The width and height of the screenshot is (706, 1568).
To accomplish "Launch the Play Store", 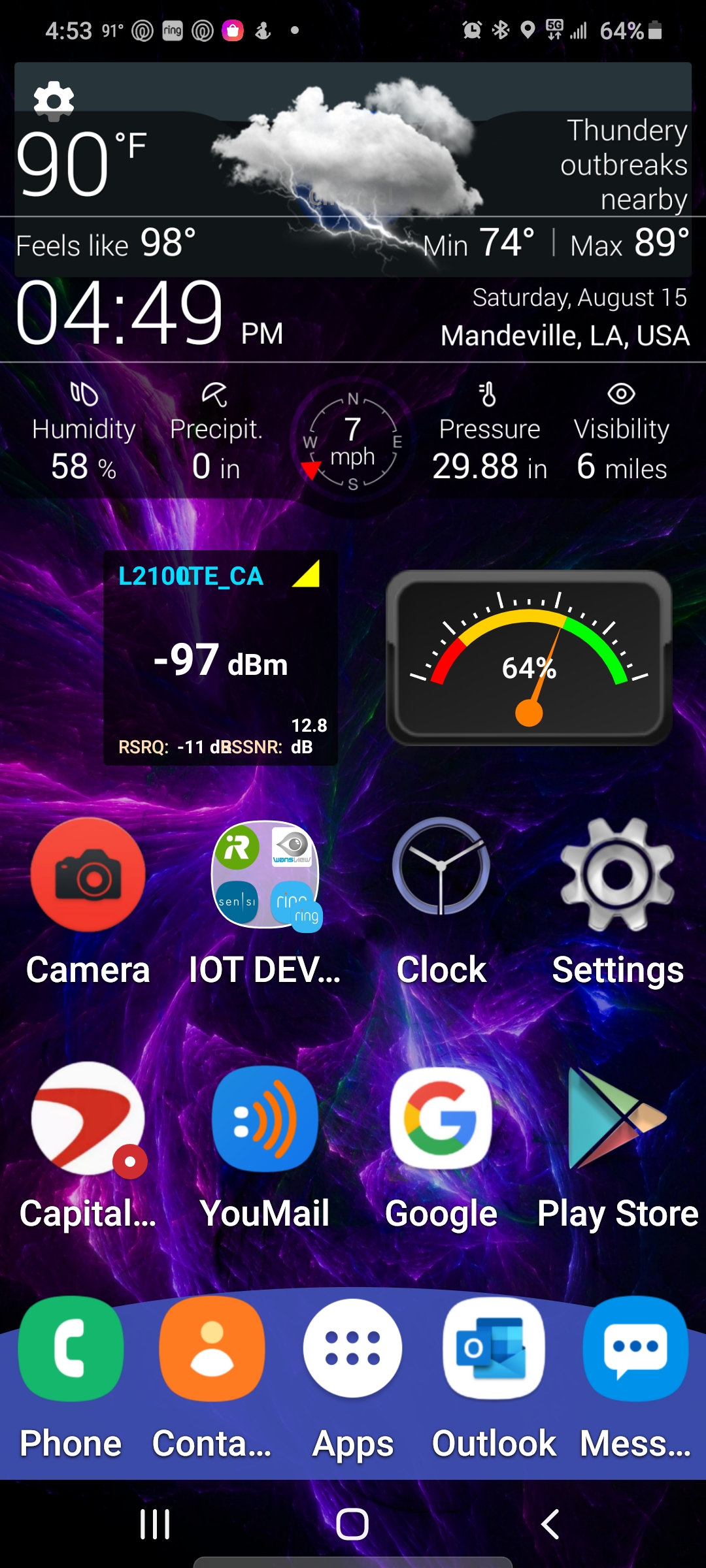I will [618, 1119].
